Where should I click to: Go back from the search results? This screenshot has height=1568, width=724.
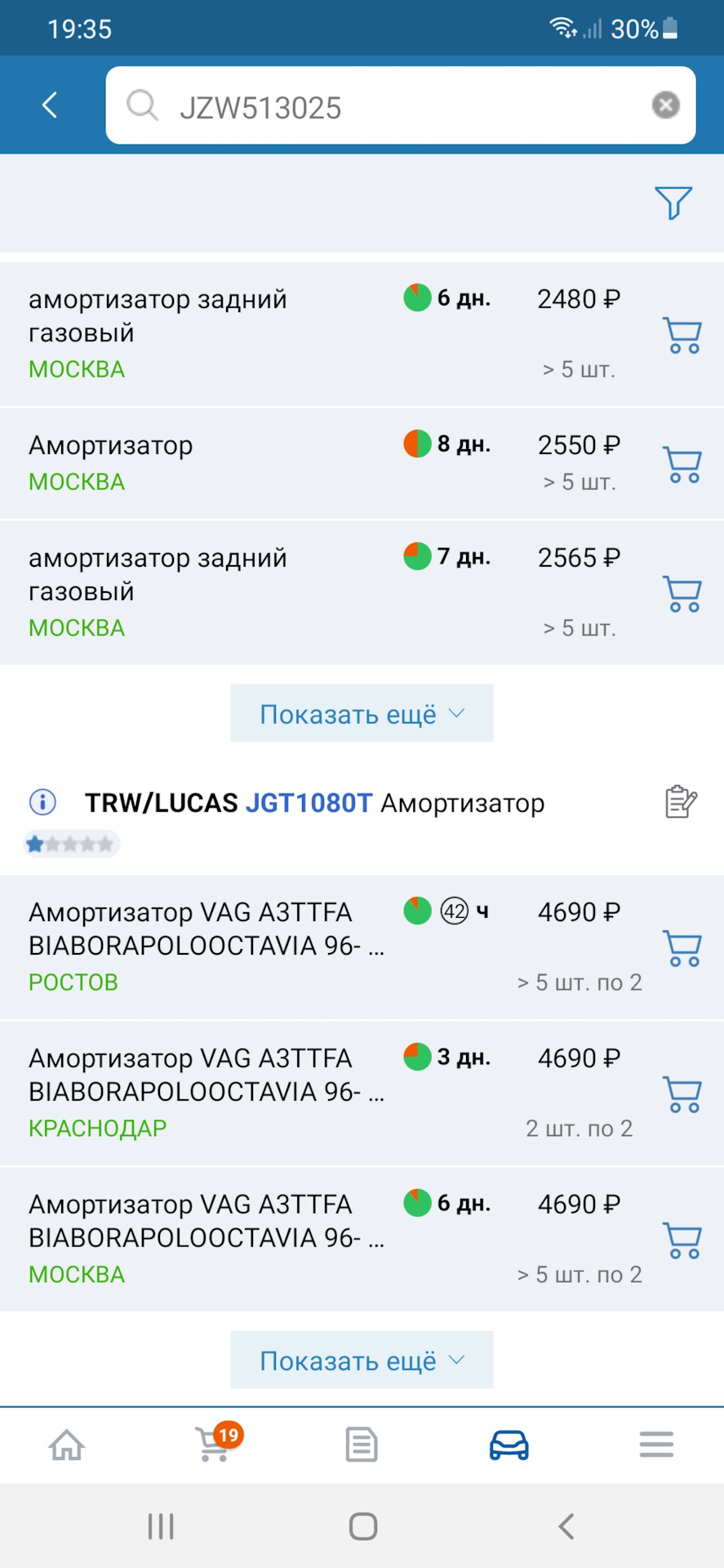50,105
